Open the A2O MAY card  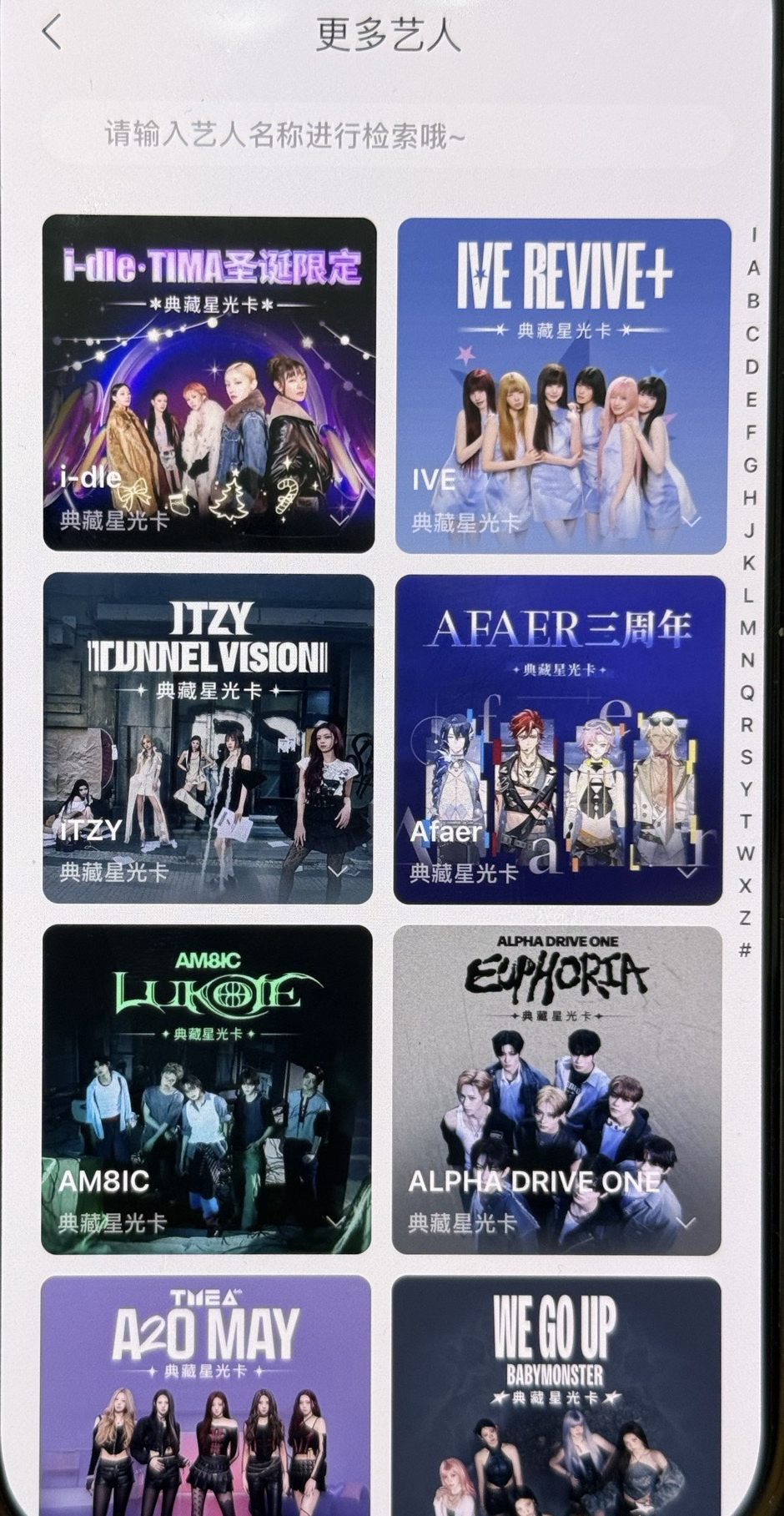[x=206, y=1393]
